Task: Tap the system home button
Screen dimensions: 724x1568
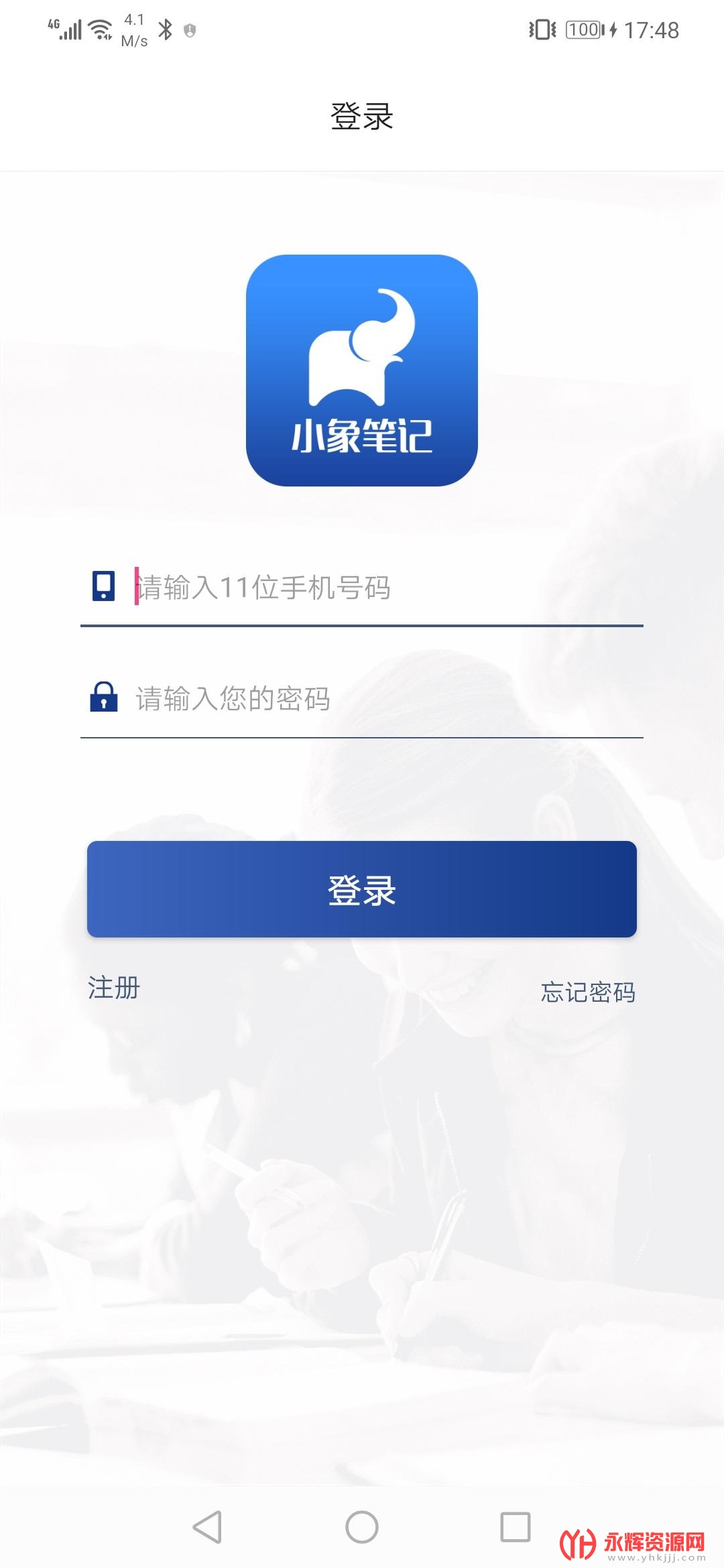Action: pos(362,1527)
